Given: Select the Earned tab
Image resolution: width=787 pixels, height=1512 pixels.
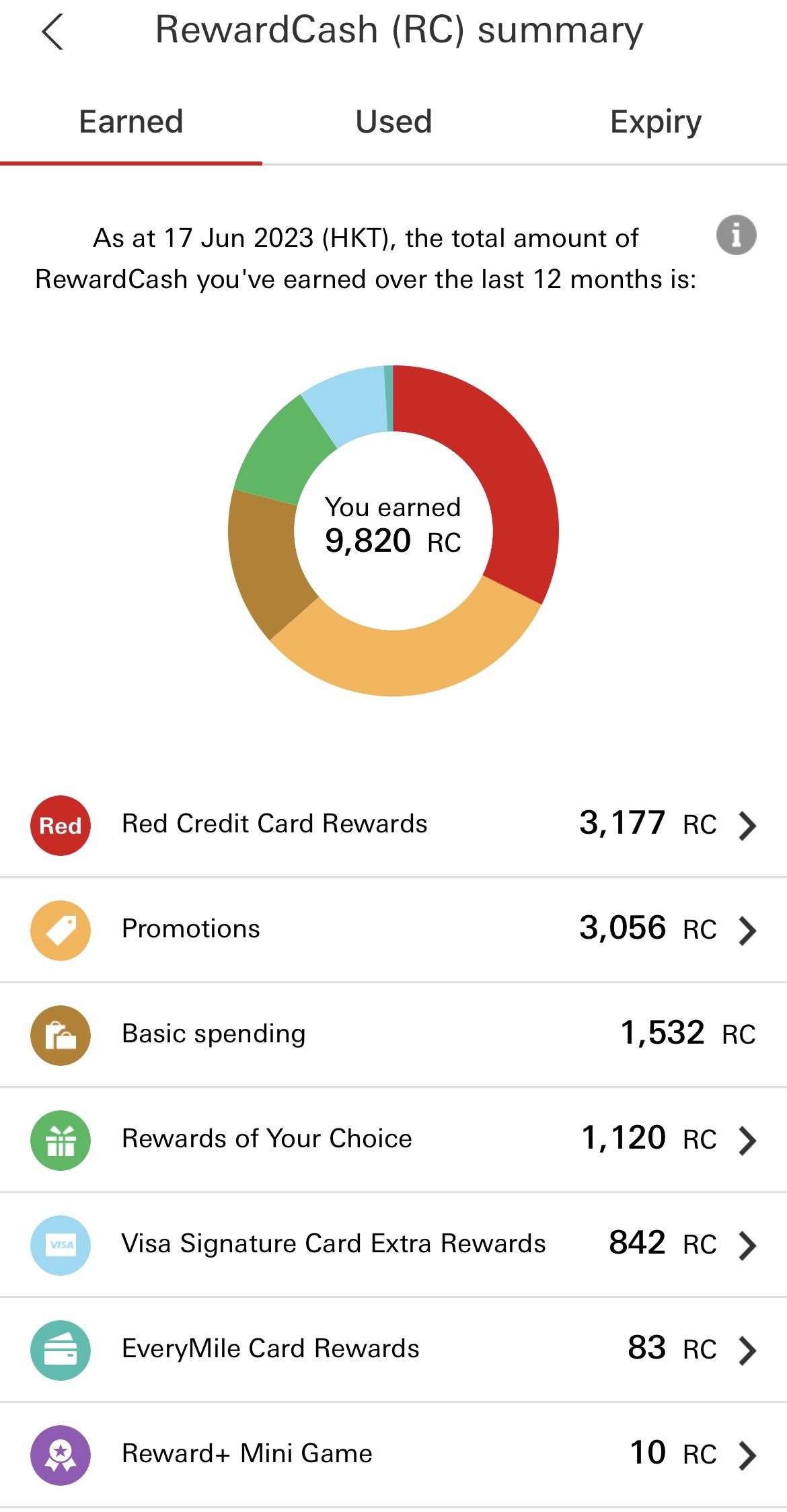Looking at the screenshot, I should [131, 122].
